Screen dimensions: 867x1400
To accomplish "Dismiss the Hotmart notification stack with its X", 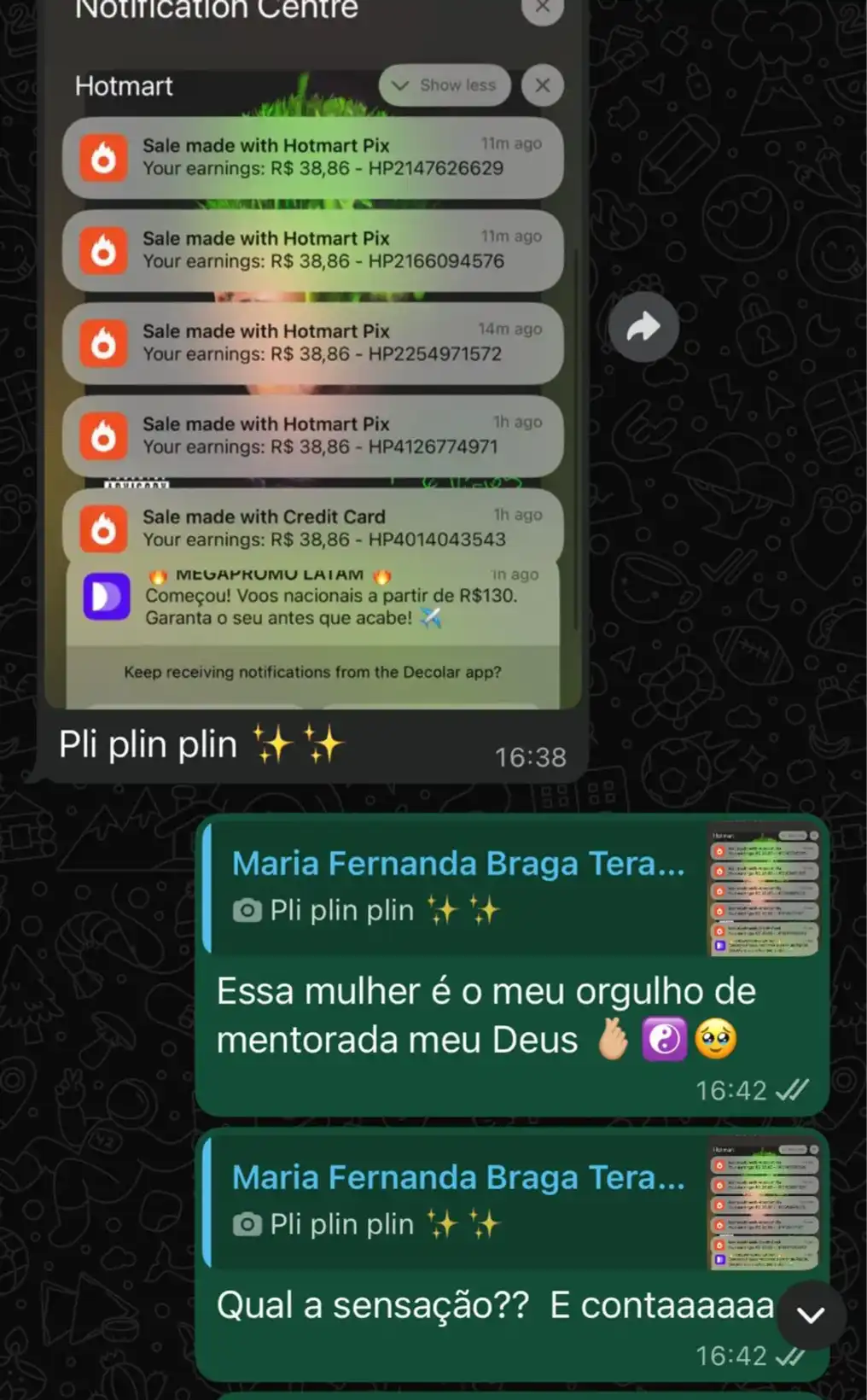I will pos(542,86).
